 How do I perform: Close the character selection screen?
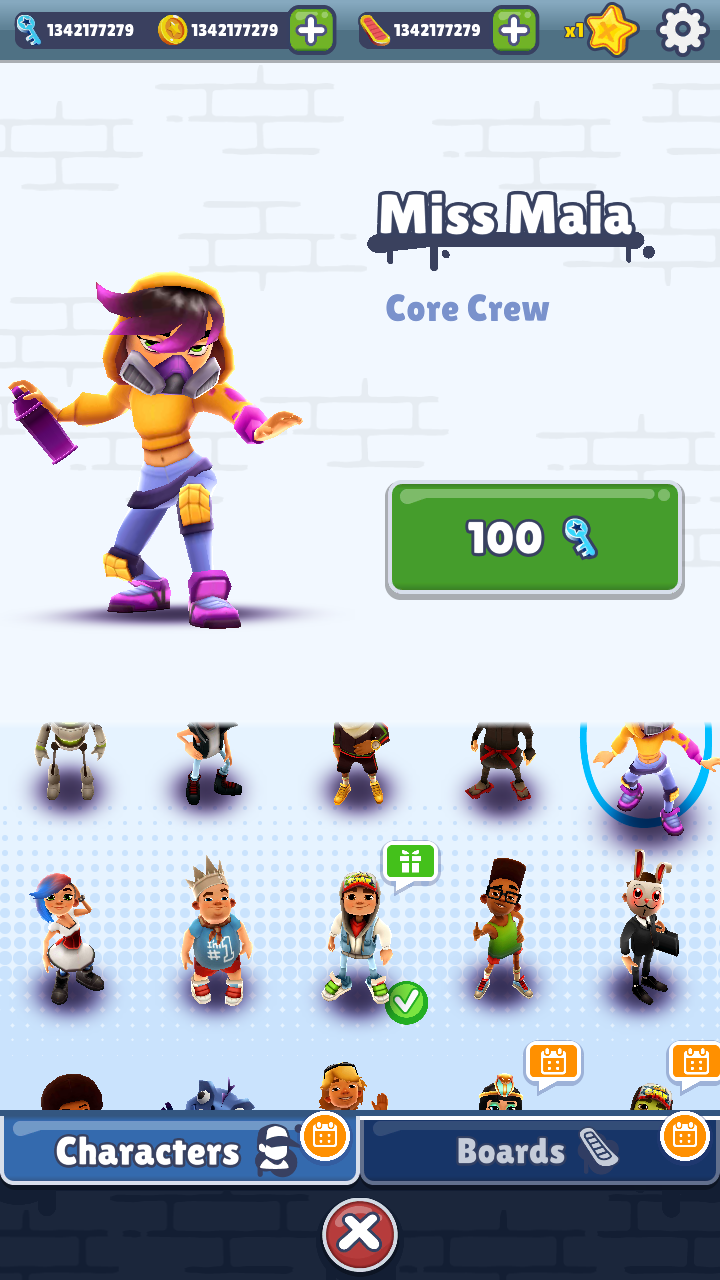point(360,1235)
